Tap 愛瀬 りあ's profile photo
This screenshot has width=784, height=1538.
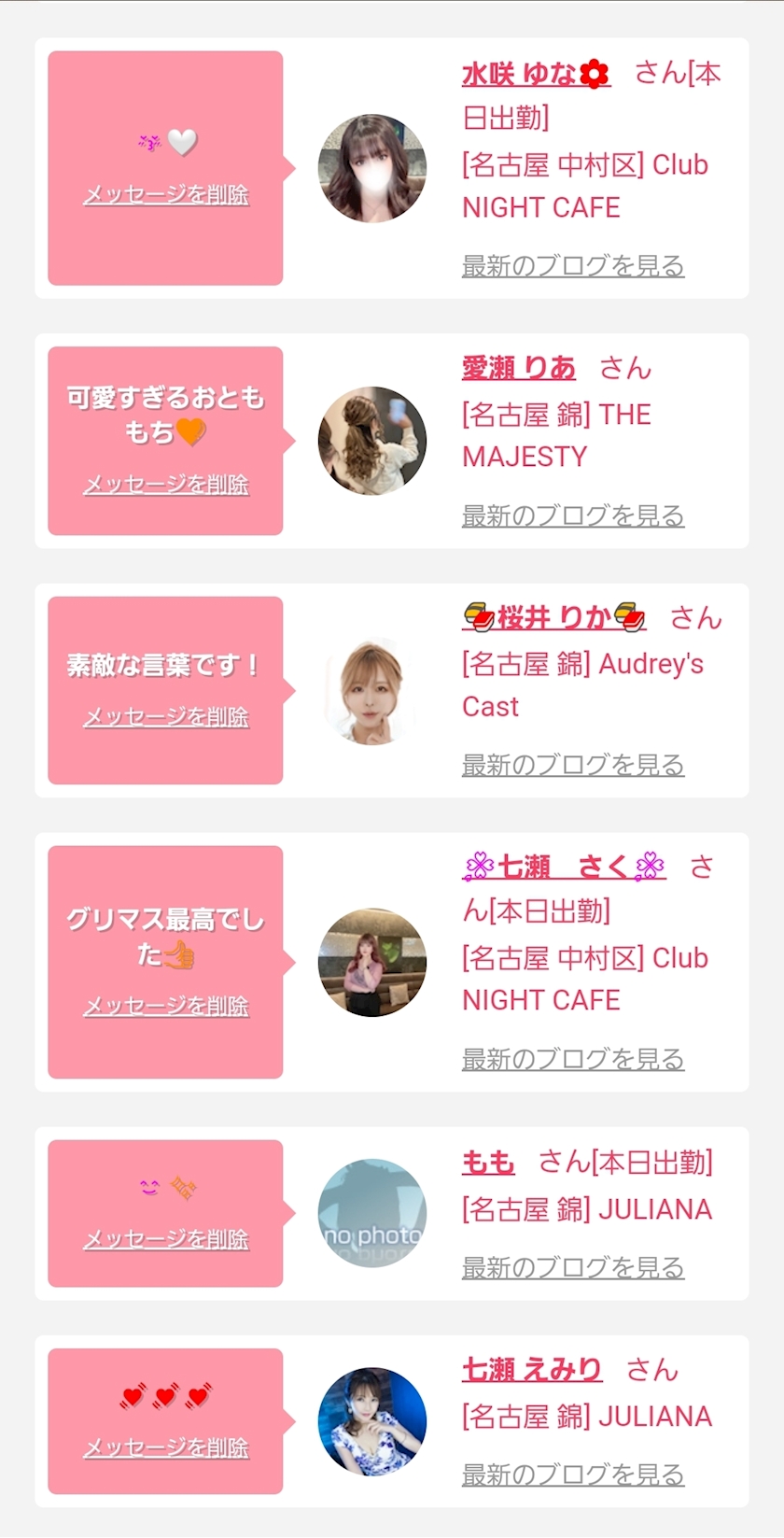tap(372, 441)
